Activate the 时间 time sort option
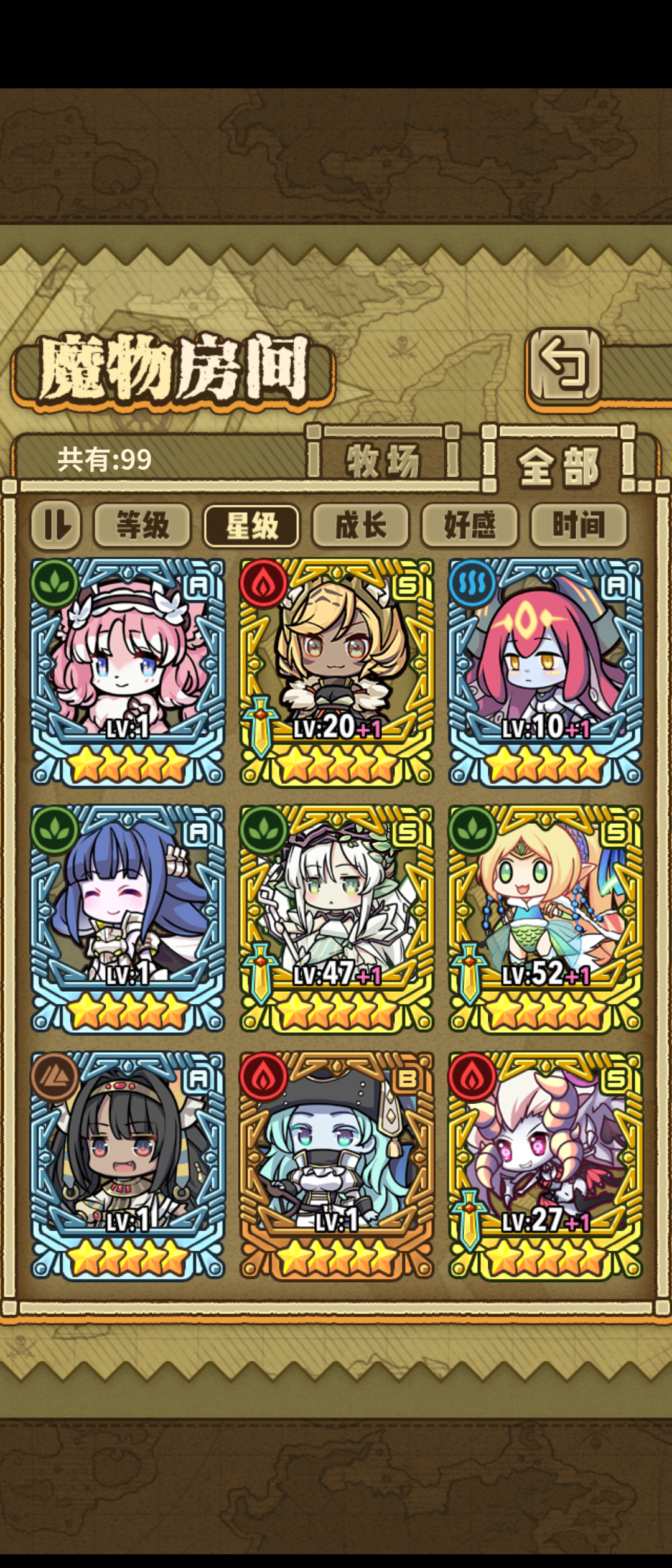 [580, 525]
